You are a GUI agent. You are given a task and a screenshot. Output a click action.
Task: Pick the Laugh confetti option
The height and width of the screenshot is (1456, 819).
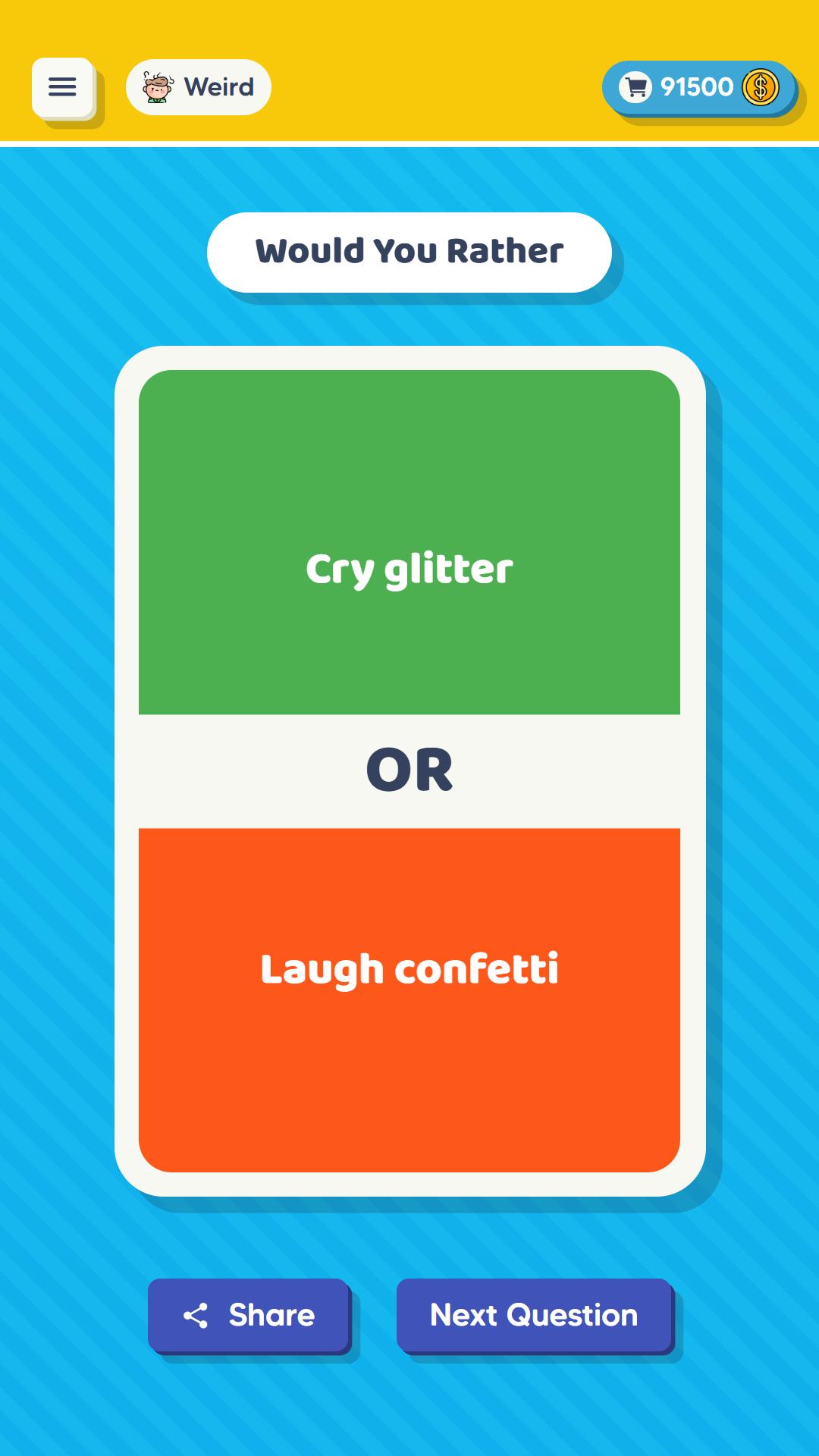pos(409,999)
